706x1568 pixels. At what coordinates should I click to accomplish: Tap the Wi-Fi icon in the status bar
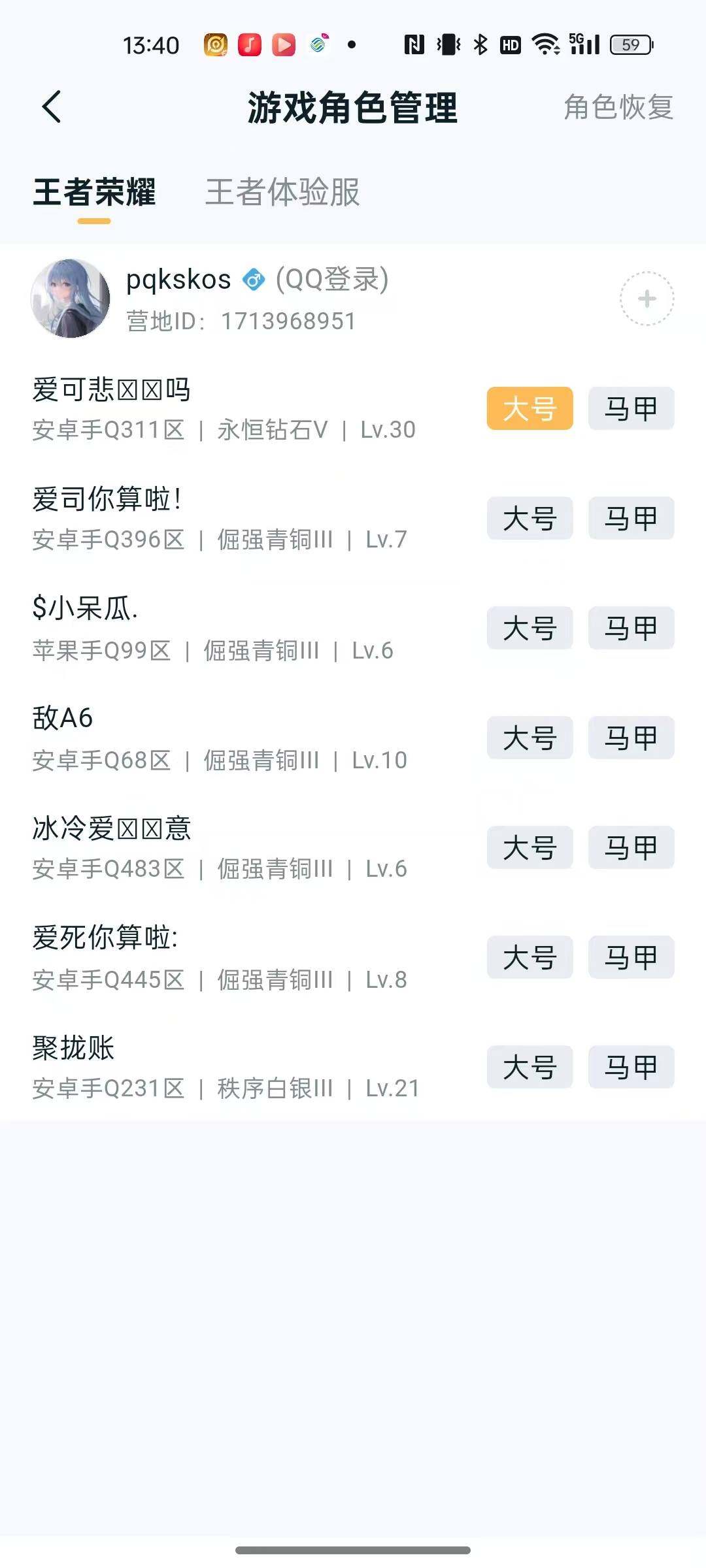tap(545, 44)
